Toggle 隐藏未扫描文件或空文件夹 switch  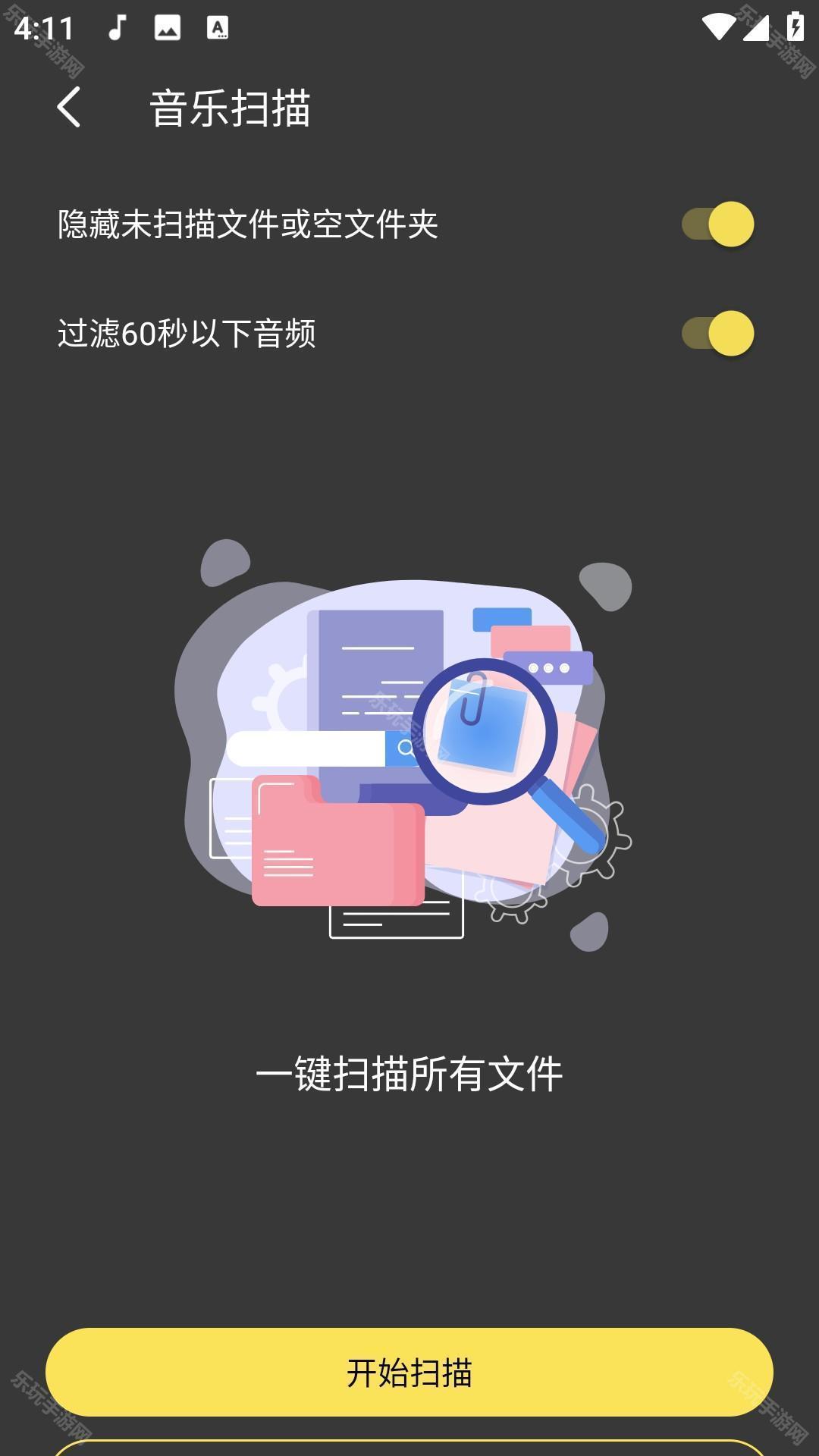pos(717,224)
